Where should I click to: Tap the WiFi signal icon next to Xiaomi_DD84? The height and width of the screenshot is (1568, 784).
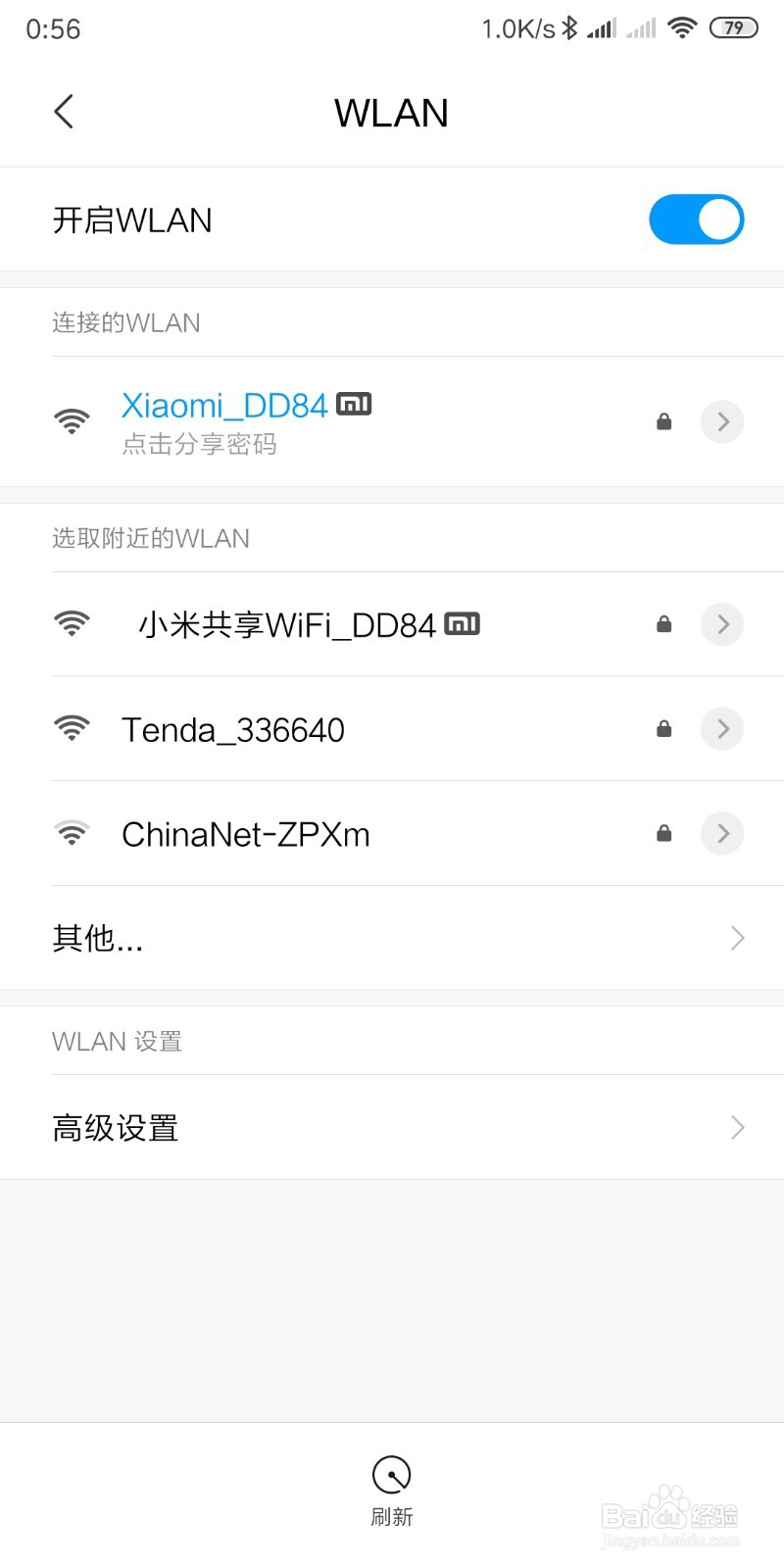[x=73, y=421]
